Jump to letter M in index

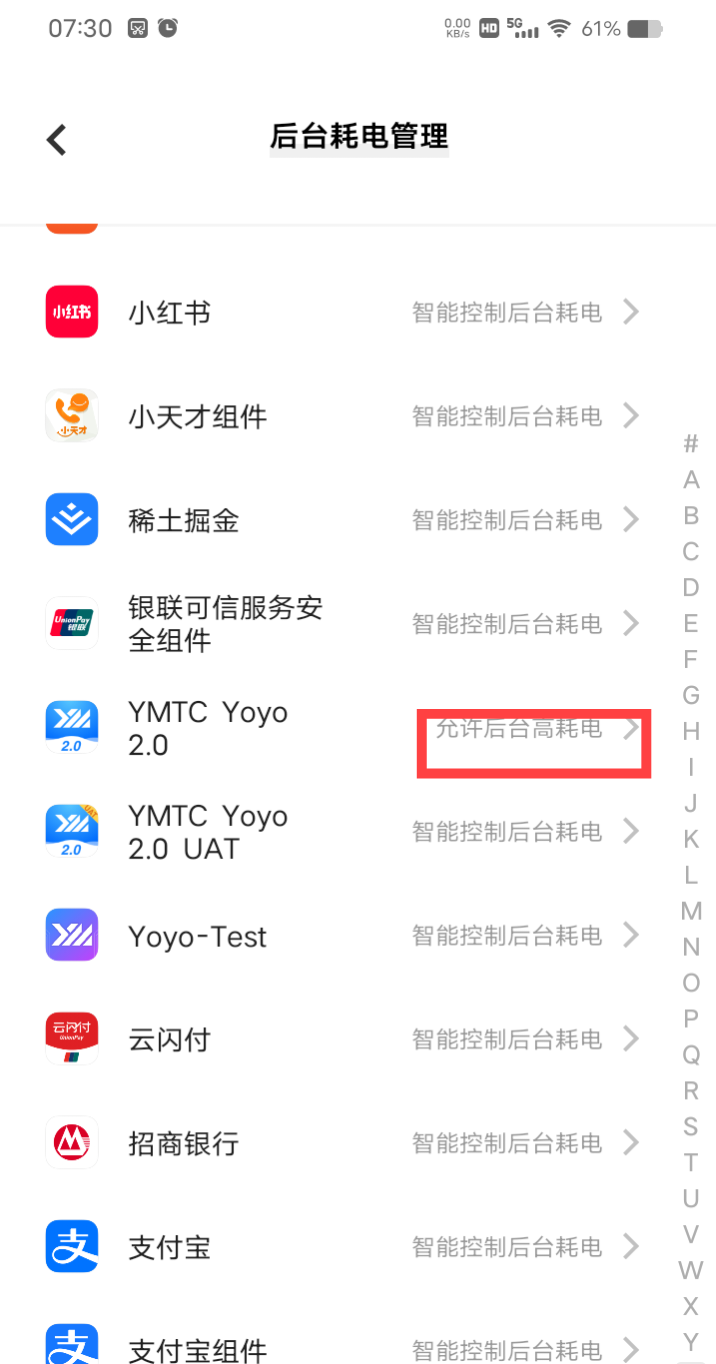691,911
